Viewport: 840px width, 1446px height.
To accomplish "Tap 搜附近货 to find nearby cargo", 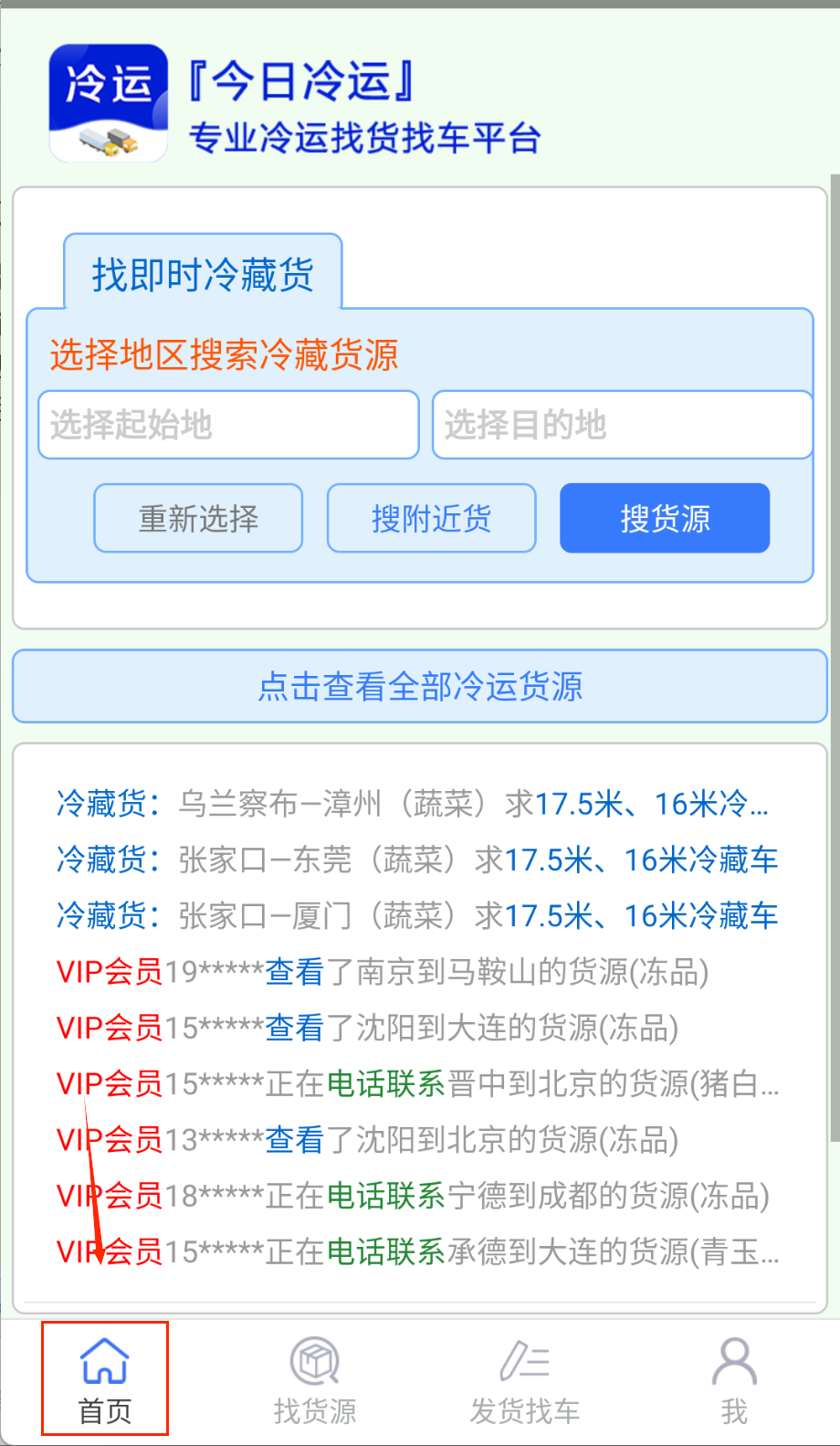I will [x=431, y=519].
